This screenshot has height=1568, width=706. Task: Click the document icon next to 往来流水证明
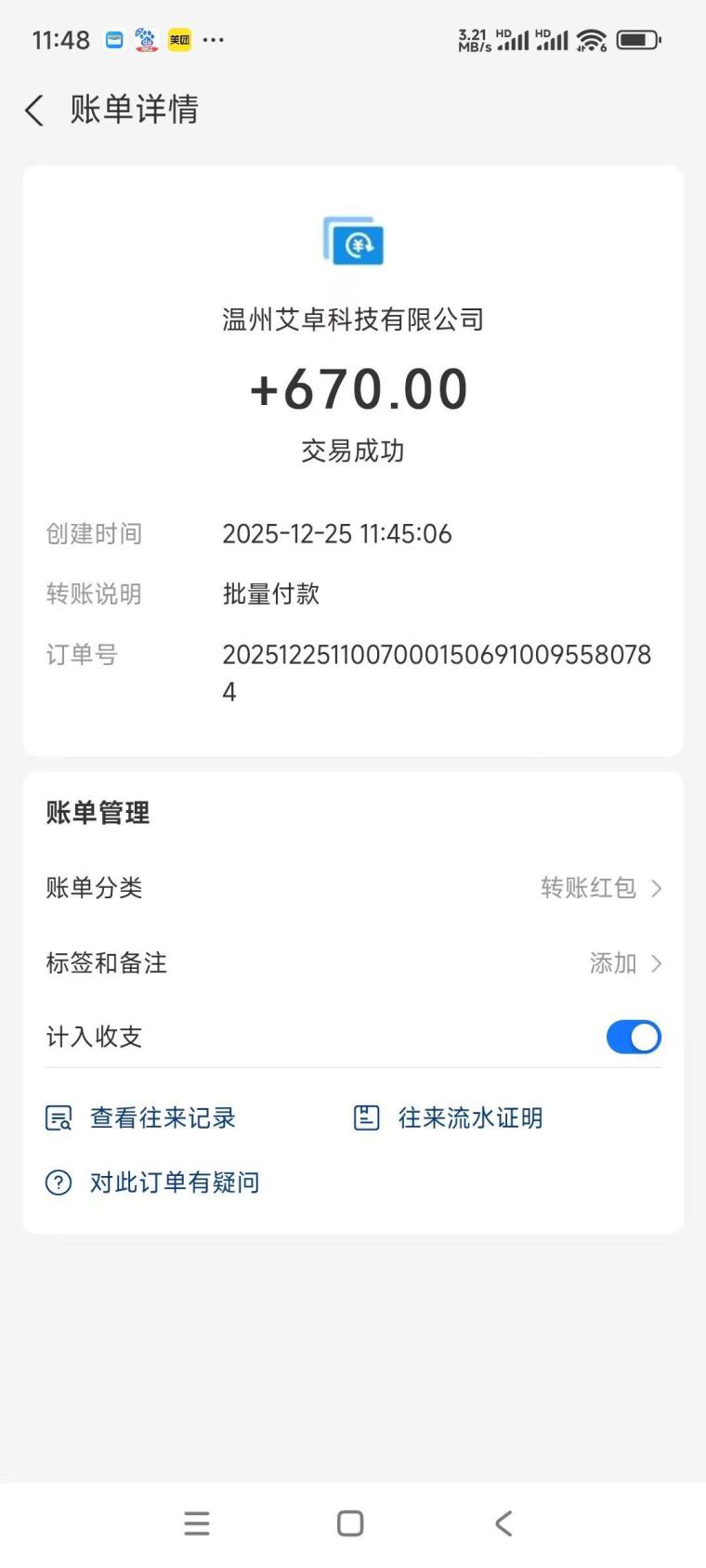pos(366,1117)
